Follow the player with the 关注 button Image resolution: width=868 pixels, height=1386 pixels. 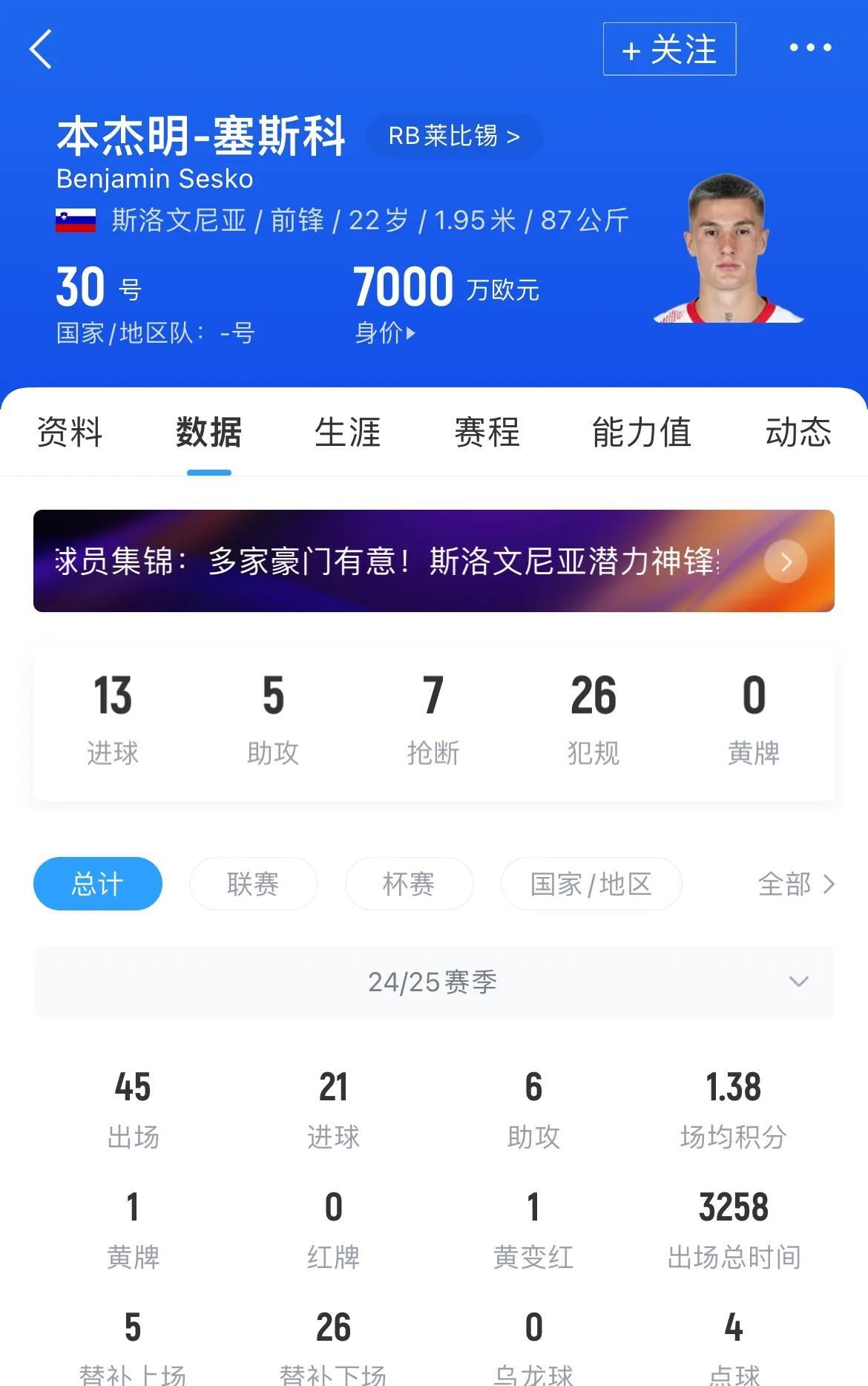pyautogui.click(x=669, y=49)
